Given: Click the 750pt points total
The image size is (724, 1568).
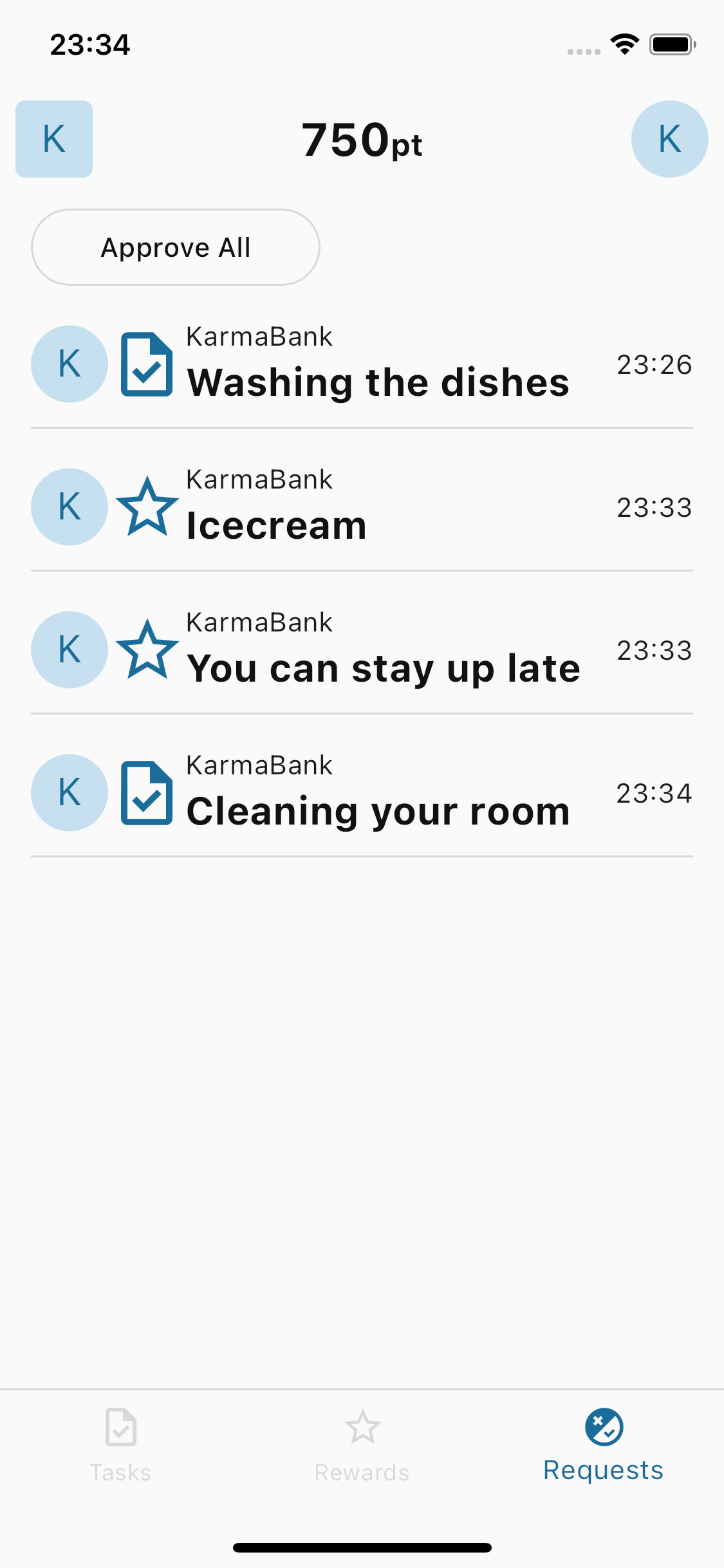Looking at the screenshot, I should (x=362, y=140).
